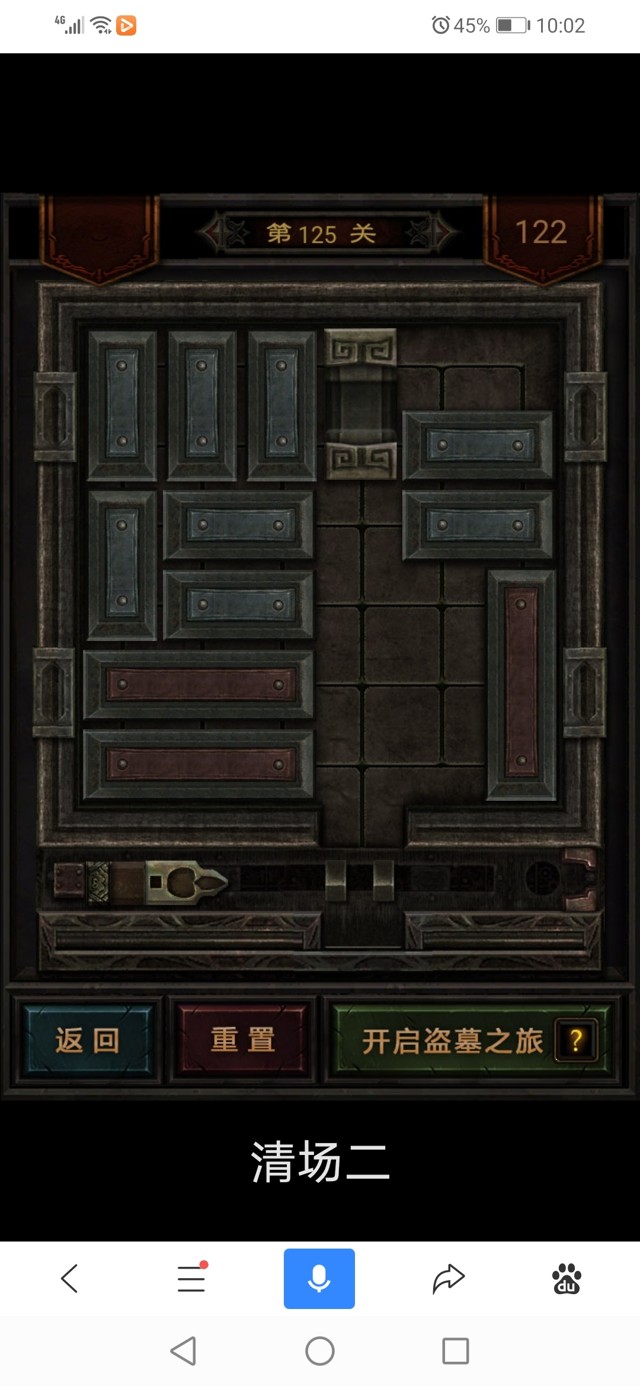This screenshot has height=1386, width=640.
Task: Open recent apps overview
Action: tap(455, 1352)
